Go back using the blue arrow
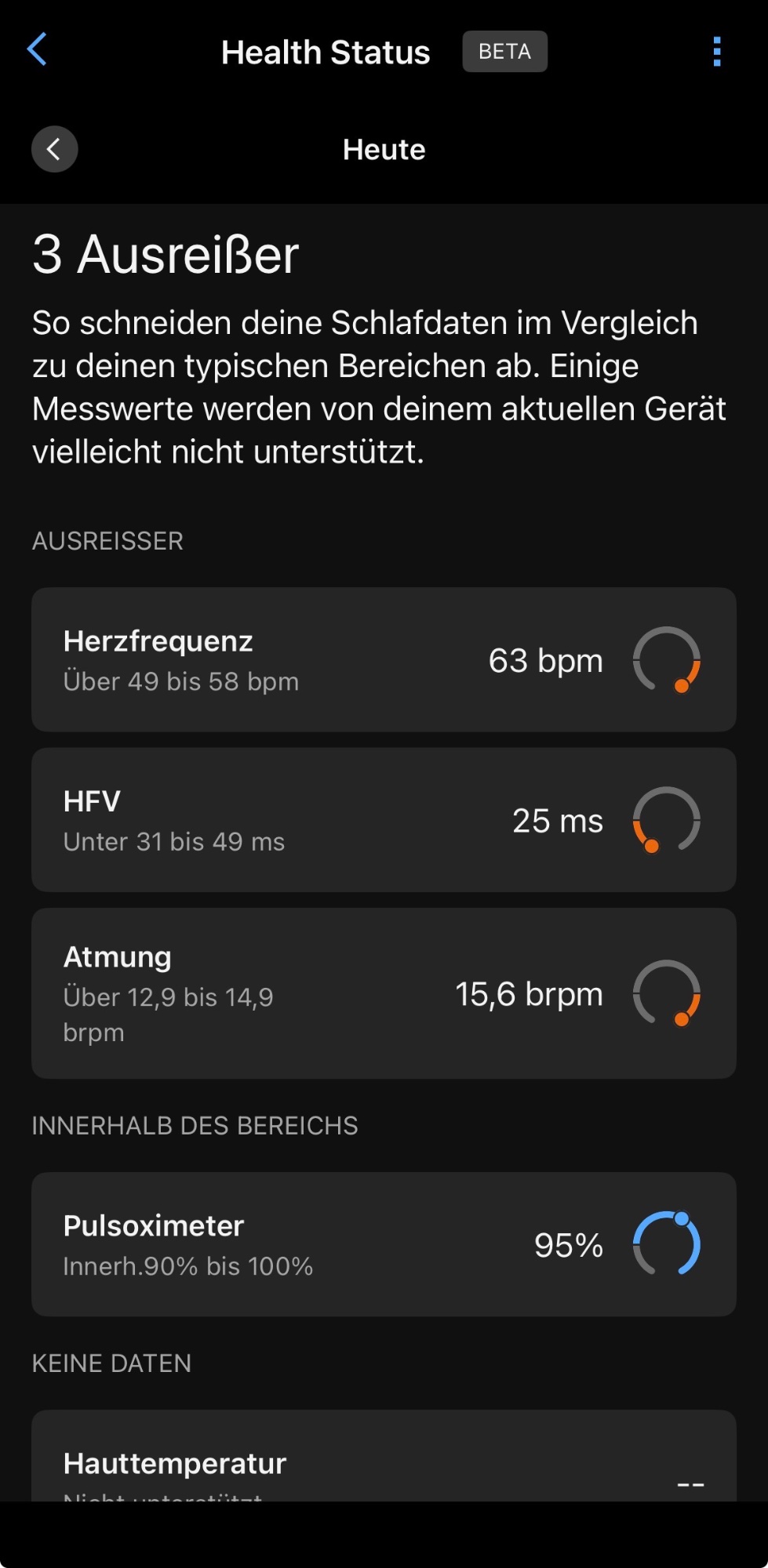The width and height of the screenshot is (768, 1568). point(38,50)
